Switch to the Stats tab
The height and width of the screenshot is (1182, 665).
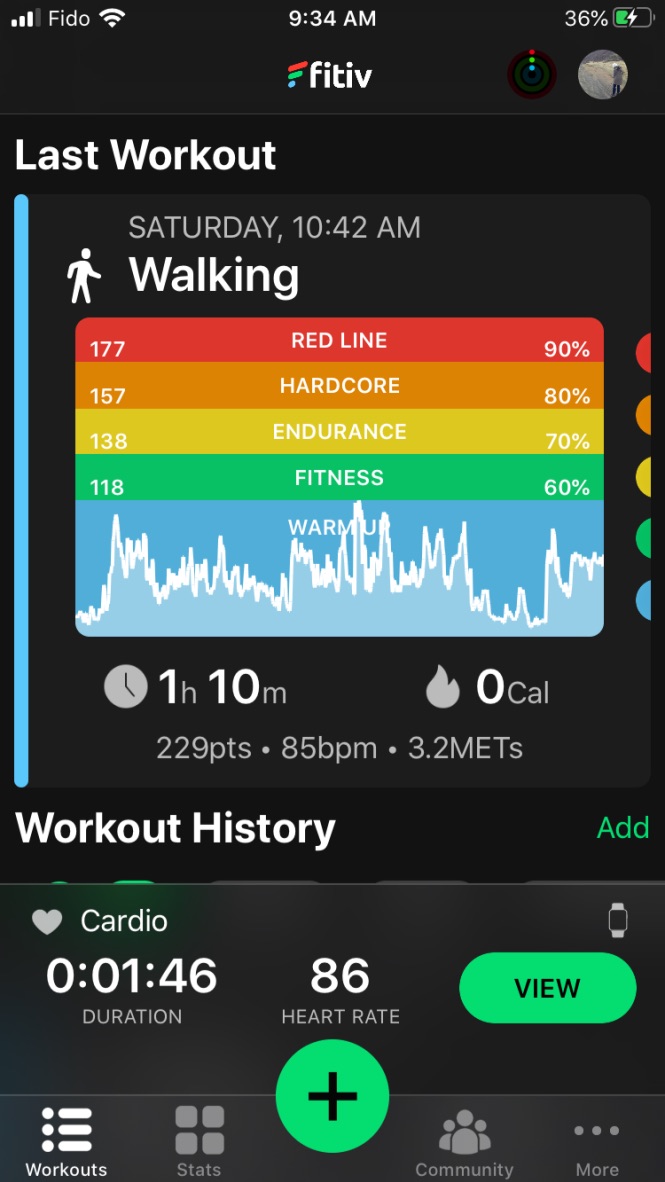click(199, 1141)
